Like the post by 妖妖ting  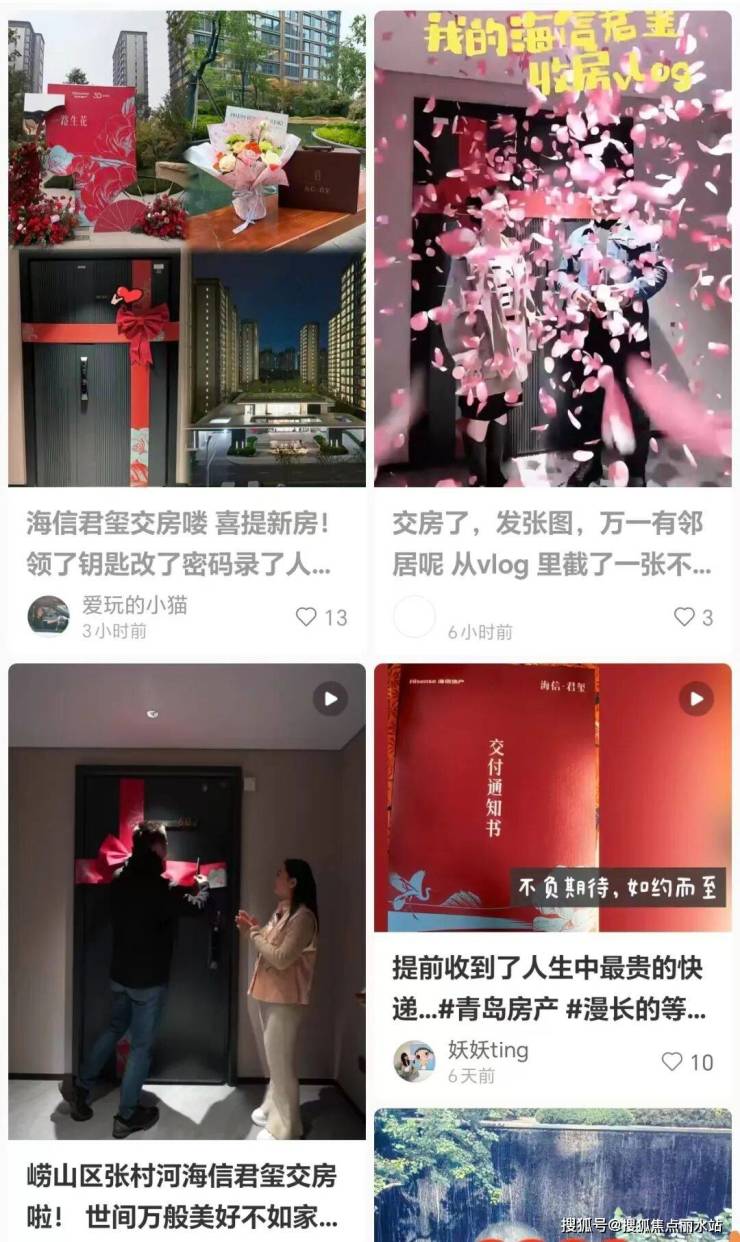pyautogui.click(x=672, y=1061)
